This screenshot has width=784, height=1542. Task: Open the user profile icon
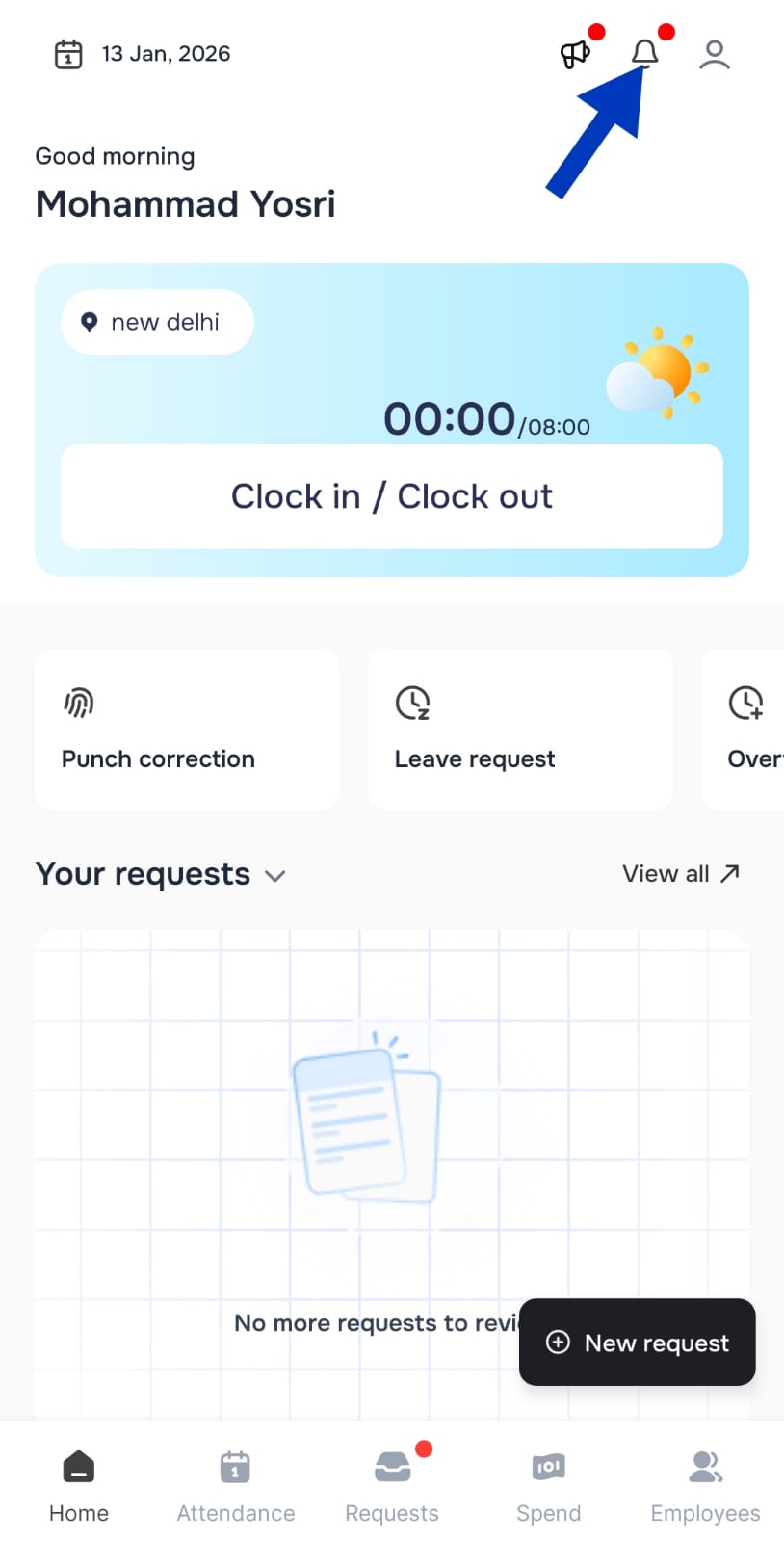click(x=714, y=54)
